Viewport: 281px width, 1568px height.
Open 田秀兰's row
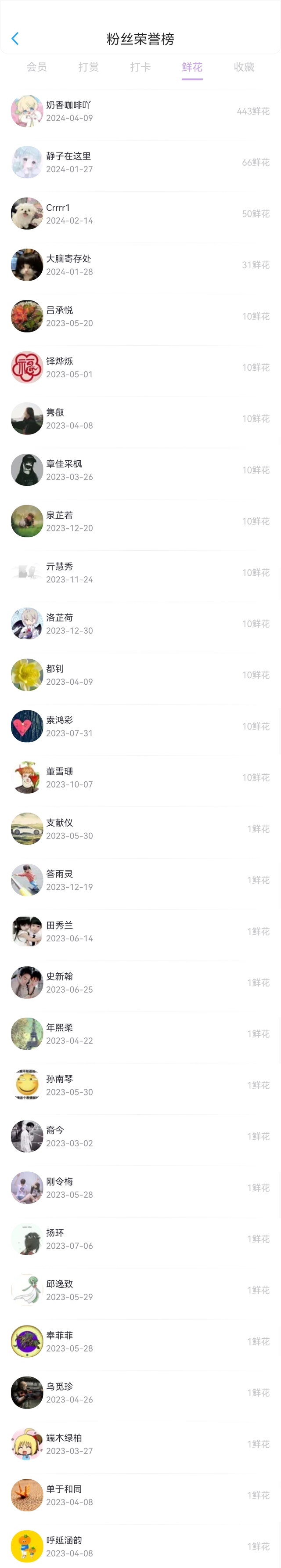140,931
